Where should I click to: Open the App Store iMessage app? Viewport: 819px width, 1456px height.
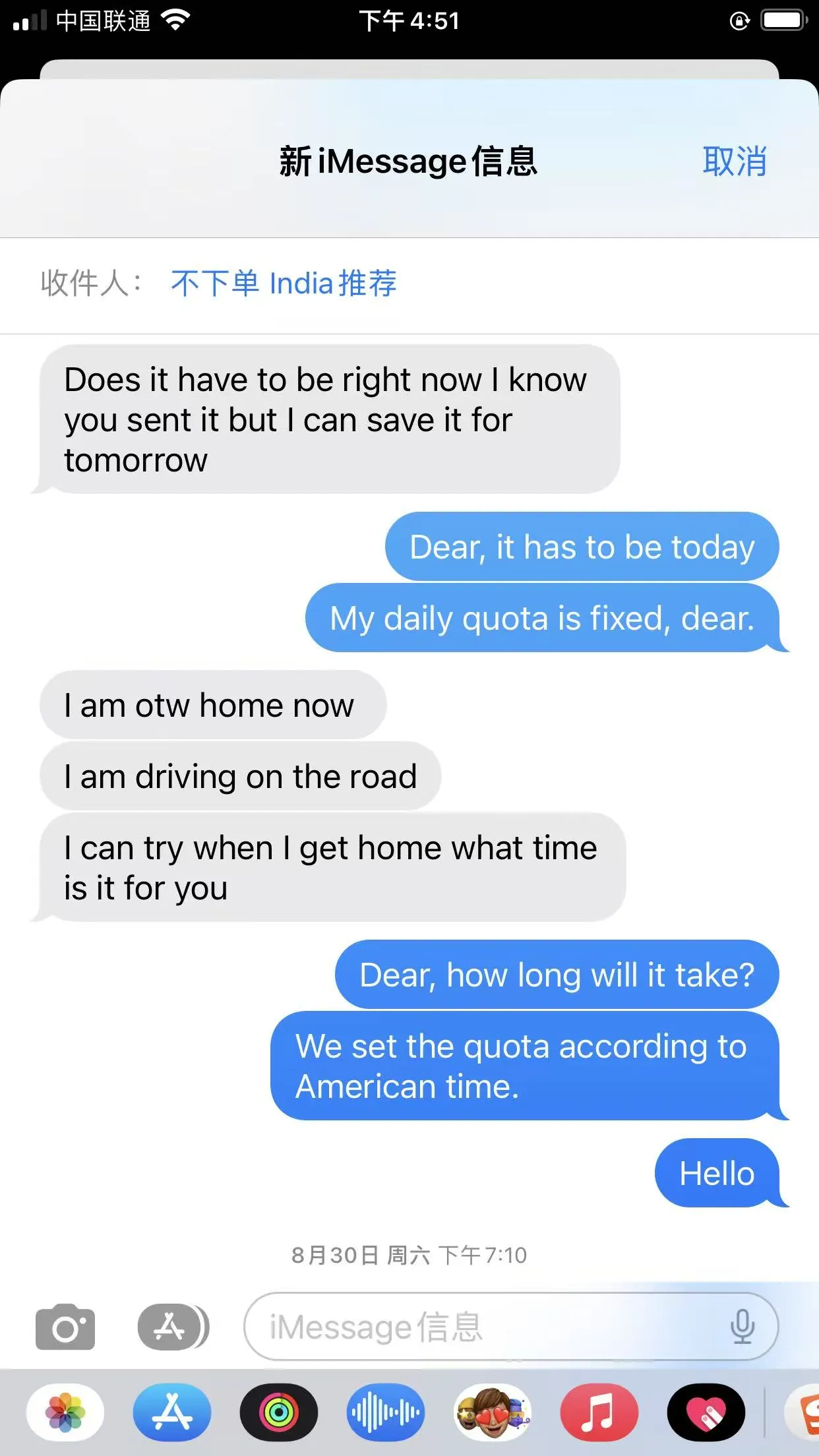tap(172, 1412)
